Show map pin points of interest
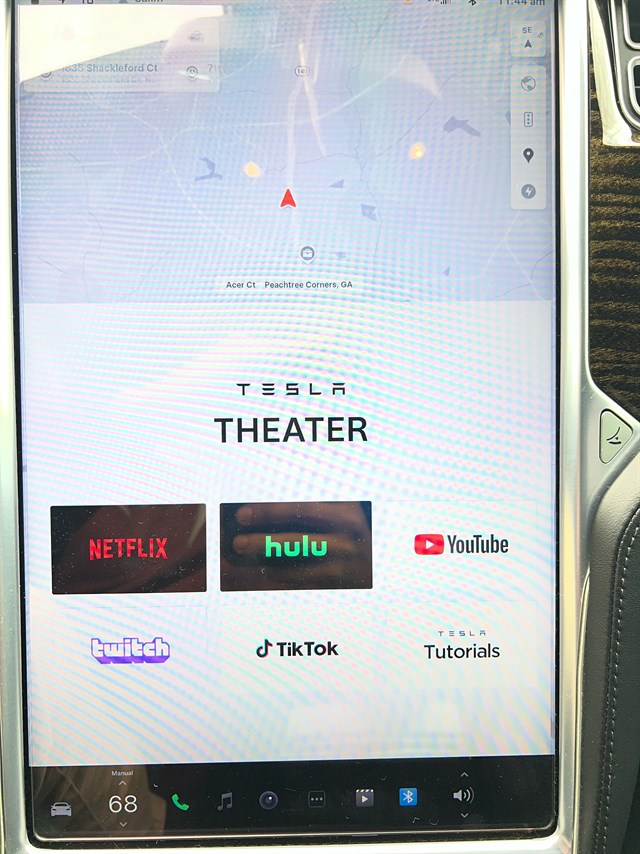Viewport: 640px width, 854px height. point(528,155)
